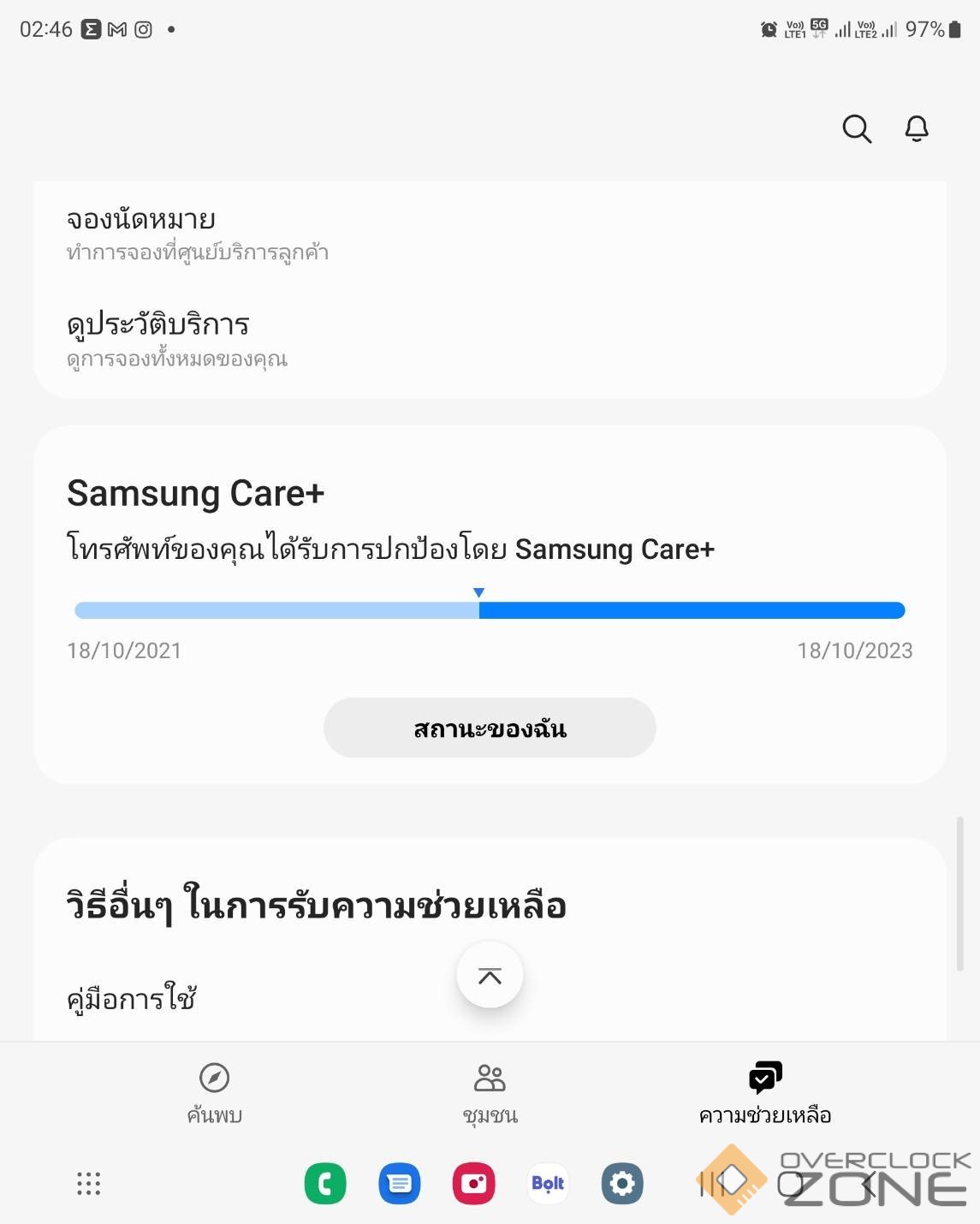Open the notifications bell
This screenshot has height=1224, width=980.
917,129
